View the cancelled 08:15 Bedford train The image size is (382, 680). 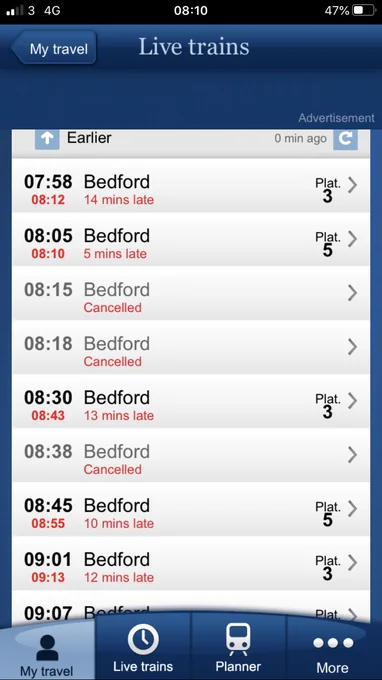(191, 293)
